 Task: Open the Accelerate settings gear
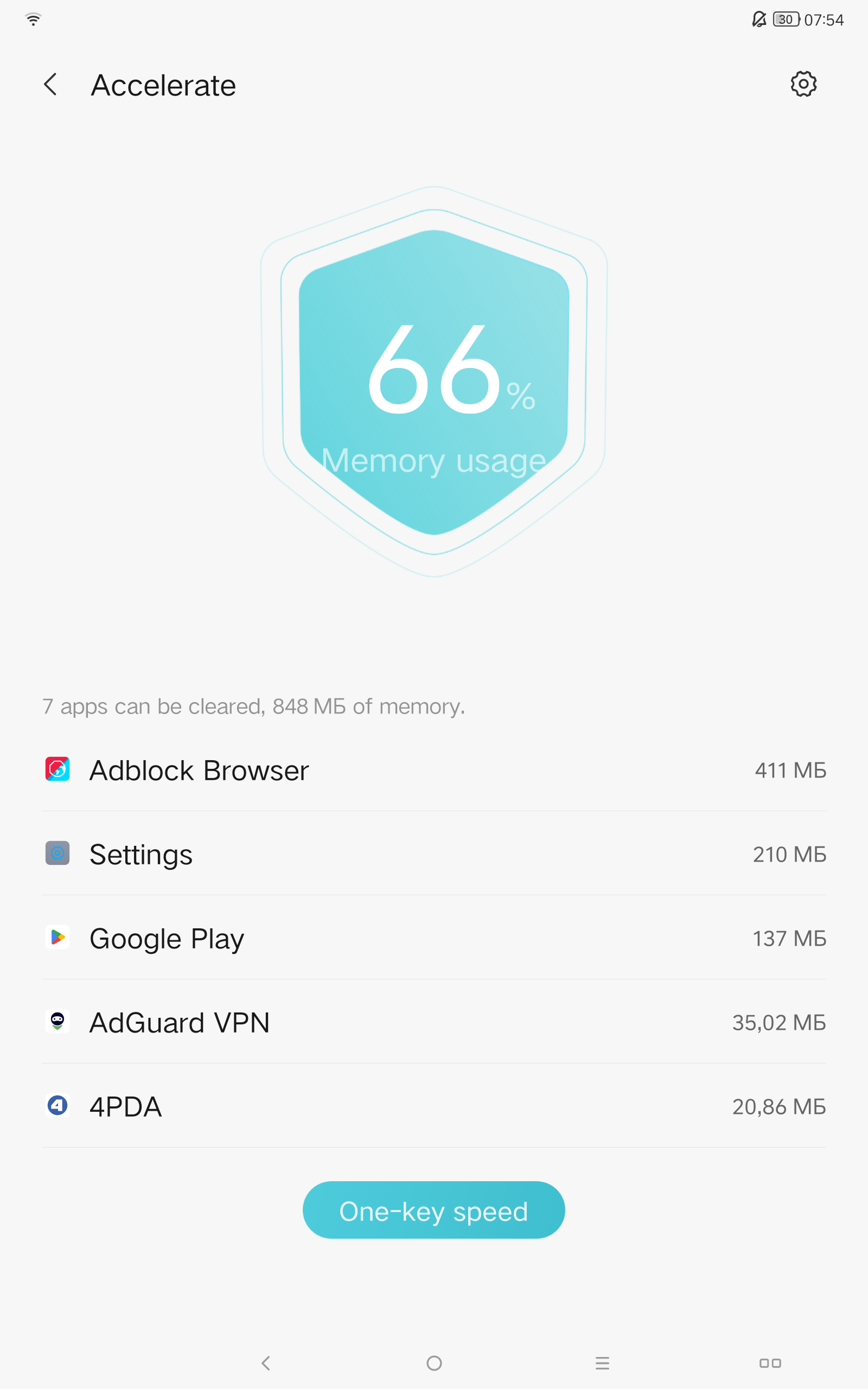[x=803, y=85]
